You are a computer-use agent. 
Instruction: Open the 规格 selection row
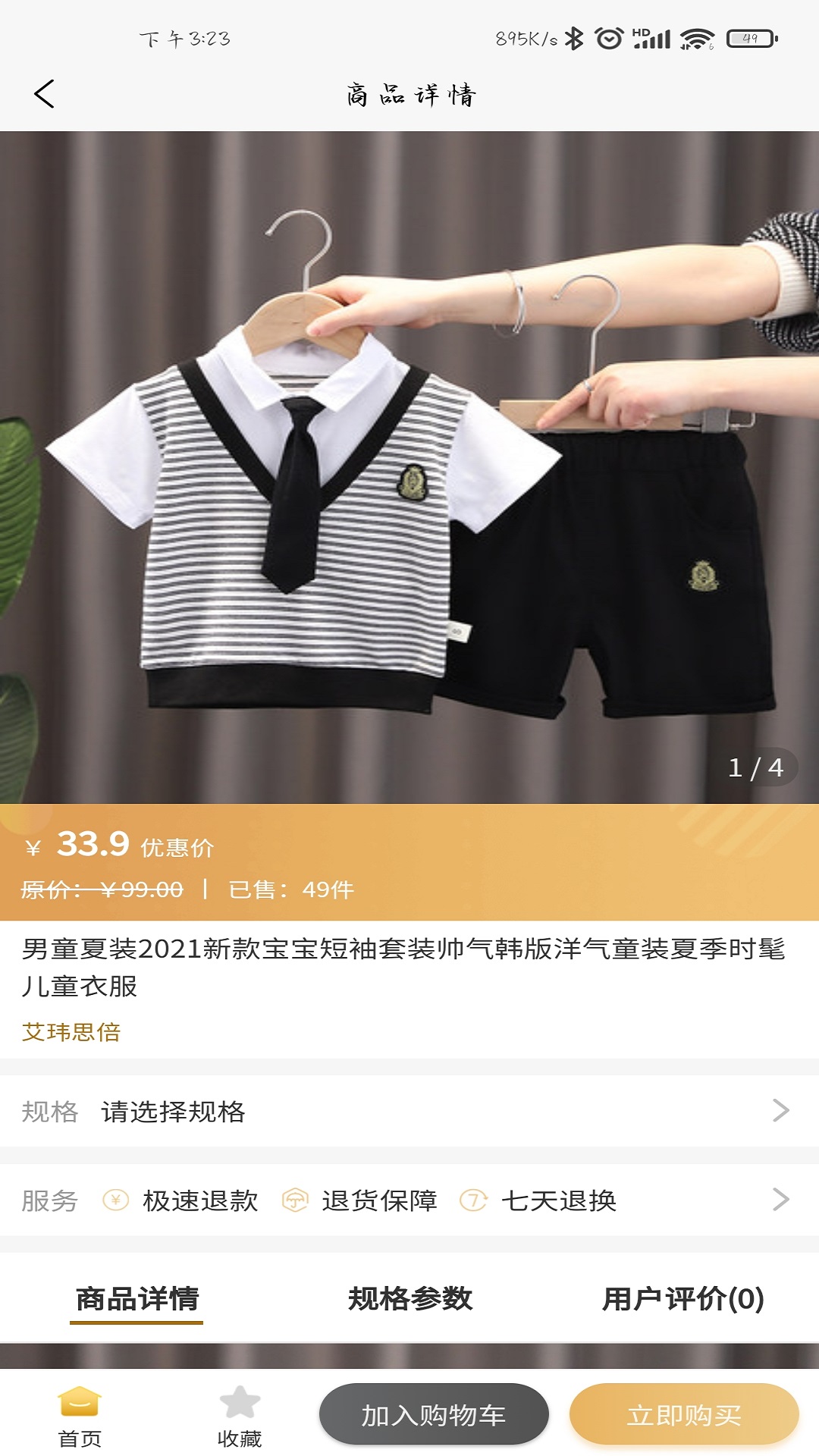pyautogui.click(x=409, y=1111)
